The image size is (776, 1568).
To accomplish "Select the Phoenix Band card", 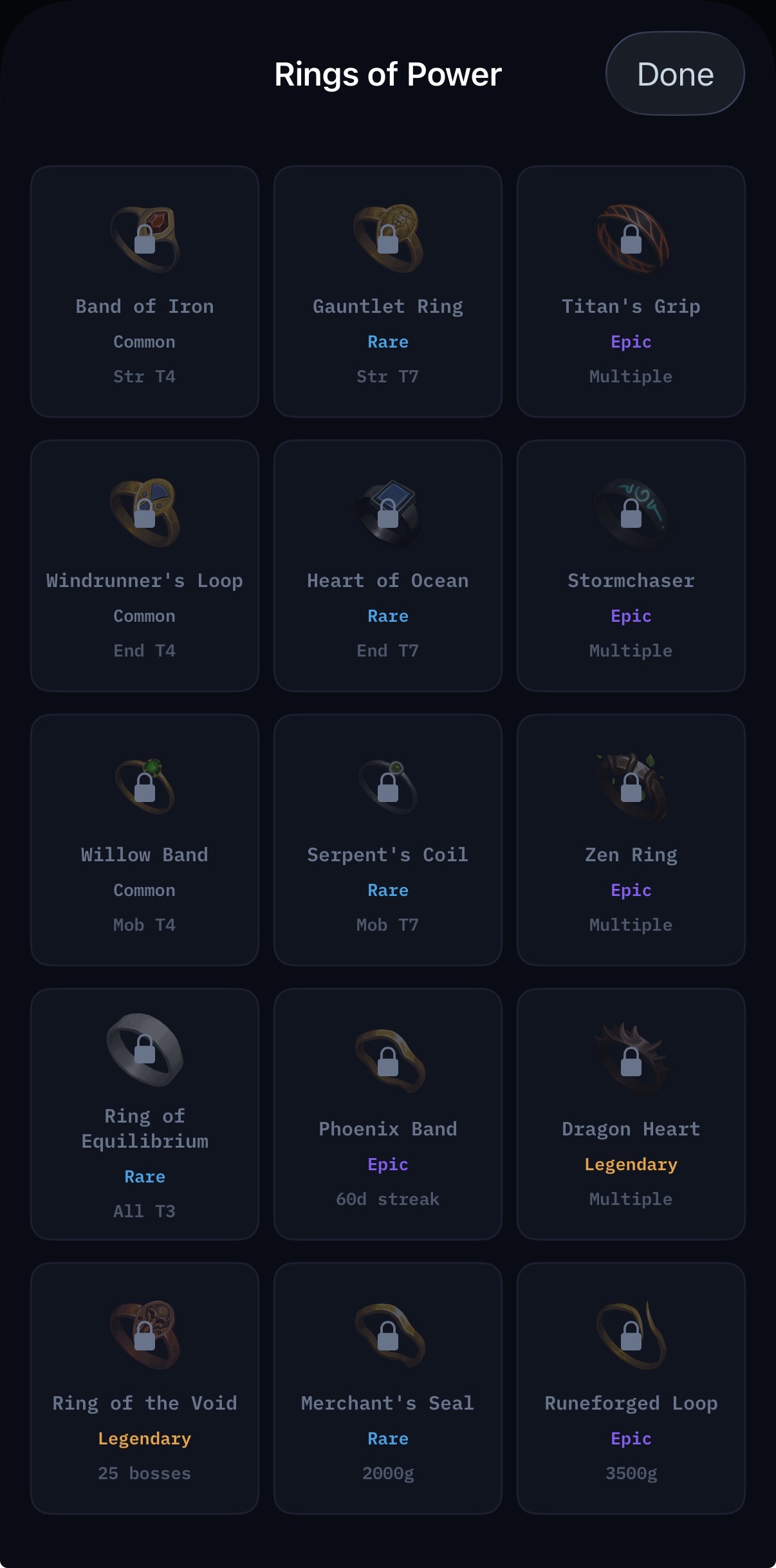I will pos(388,1114).
